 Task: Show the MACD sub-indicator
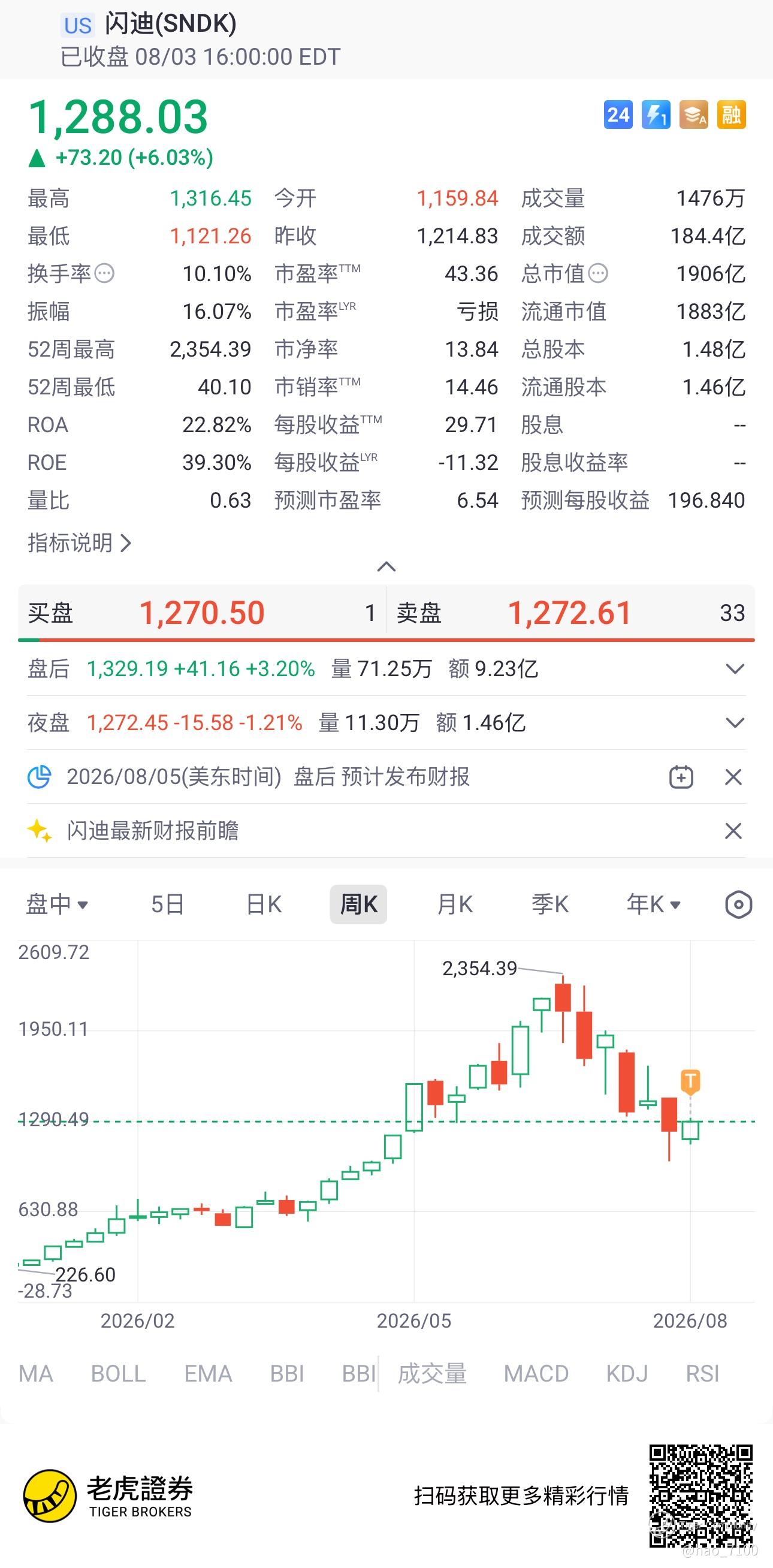(536, 1374)
